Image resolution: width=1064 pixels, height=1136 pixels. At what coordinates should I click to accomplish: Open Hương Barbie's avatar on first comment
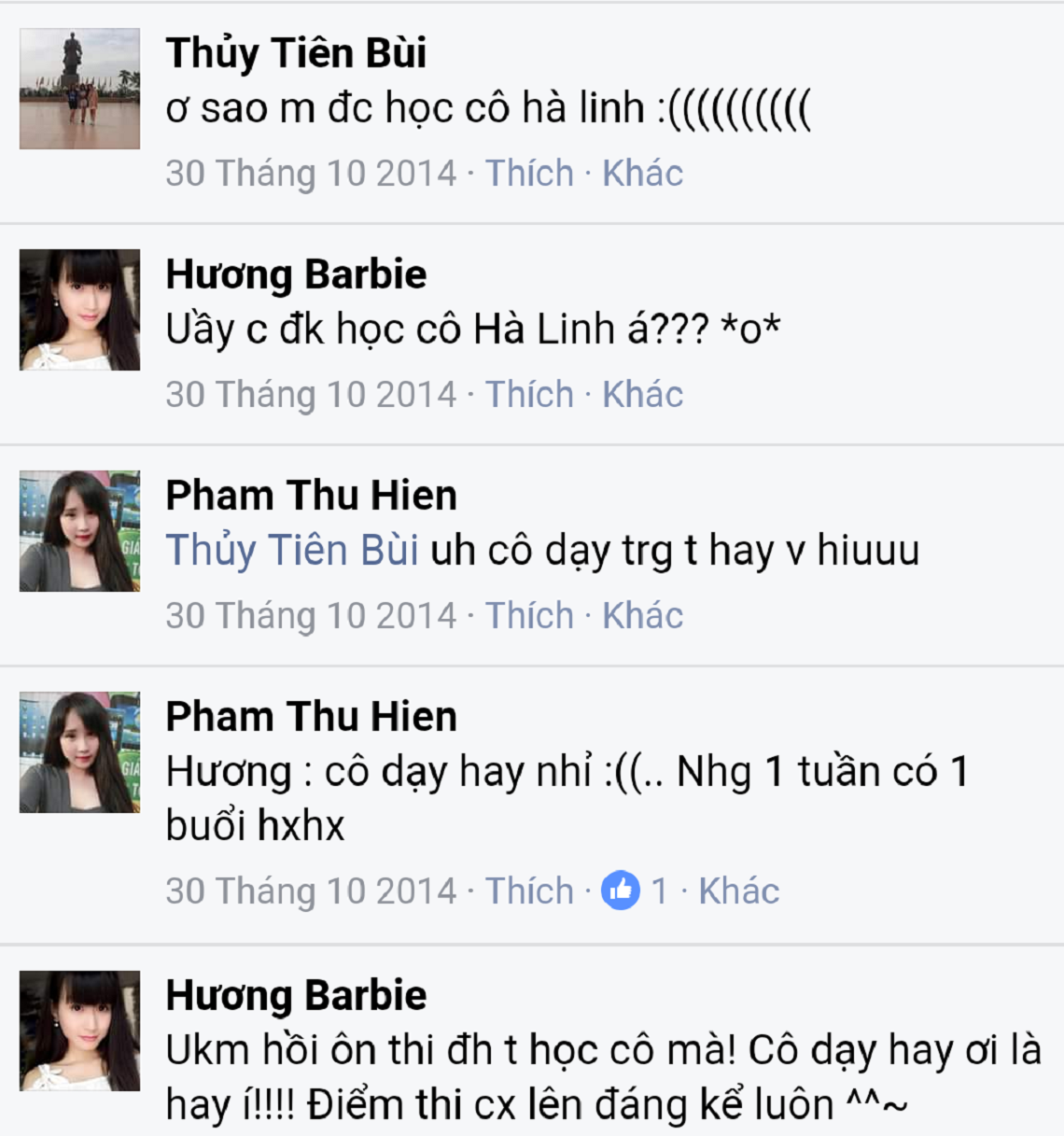click(80, 310)
